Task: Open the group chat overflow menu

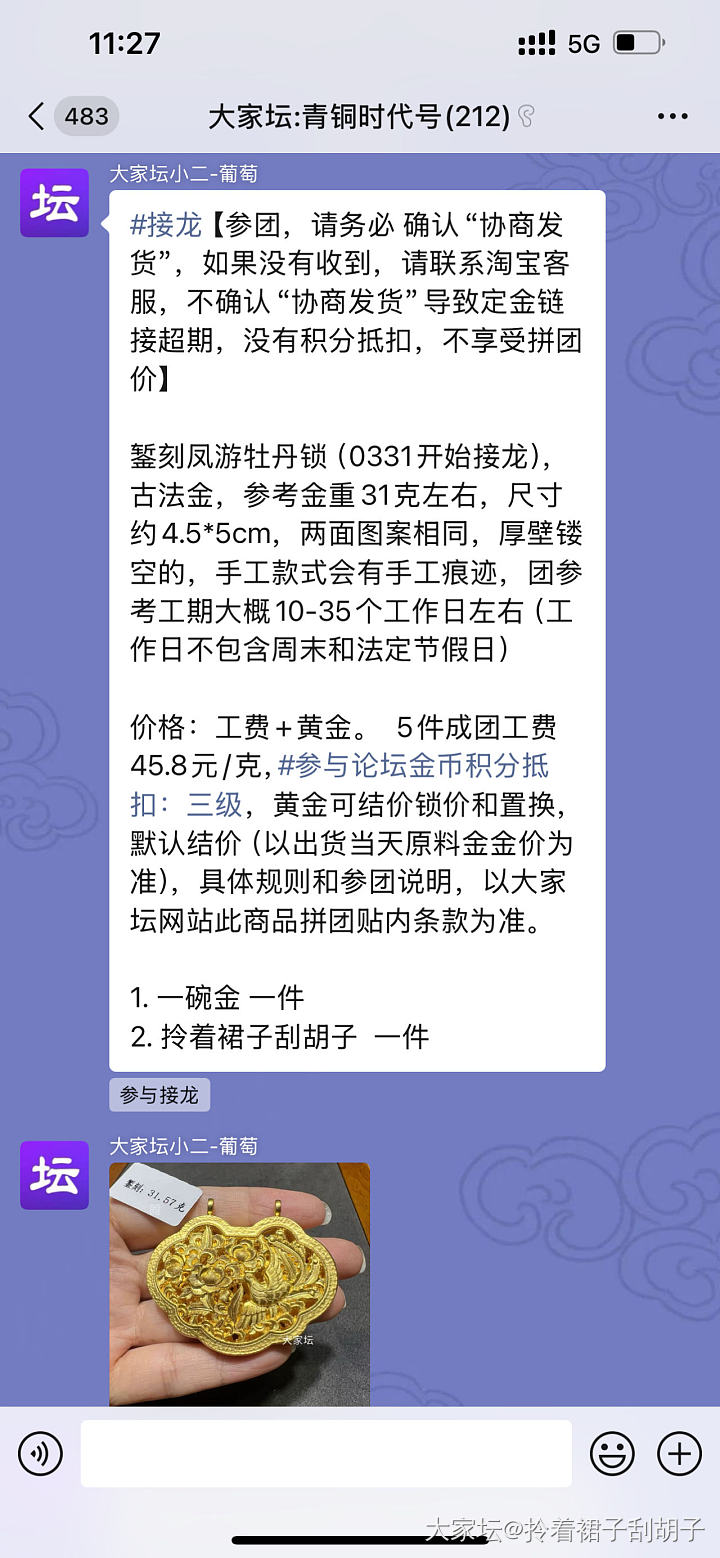Action: point(672,117)
